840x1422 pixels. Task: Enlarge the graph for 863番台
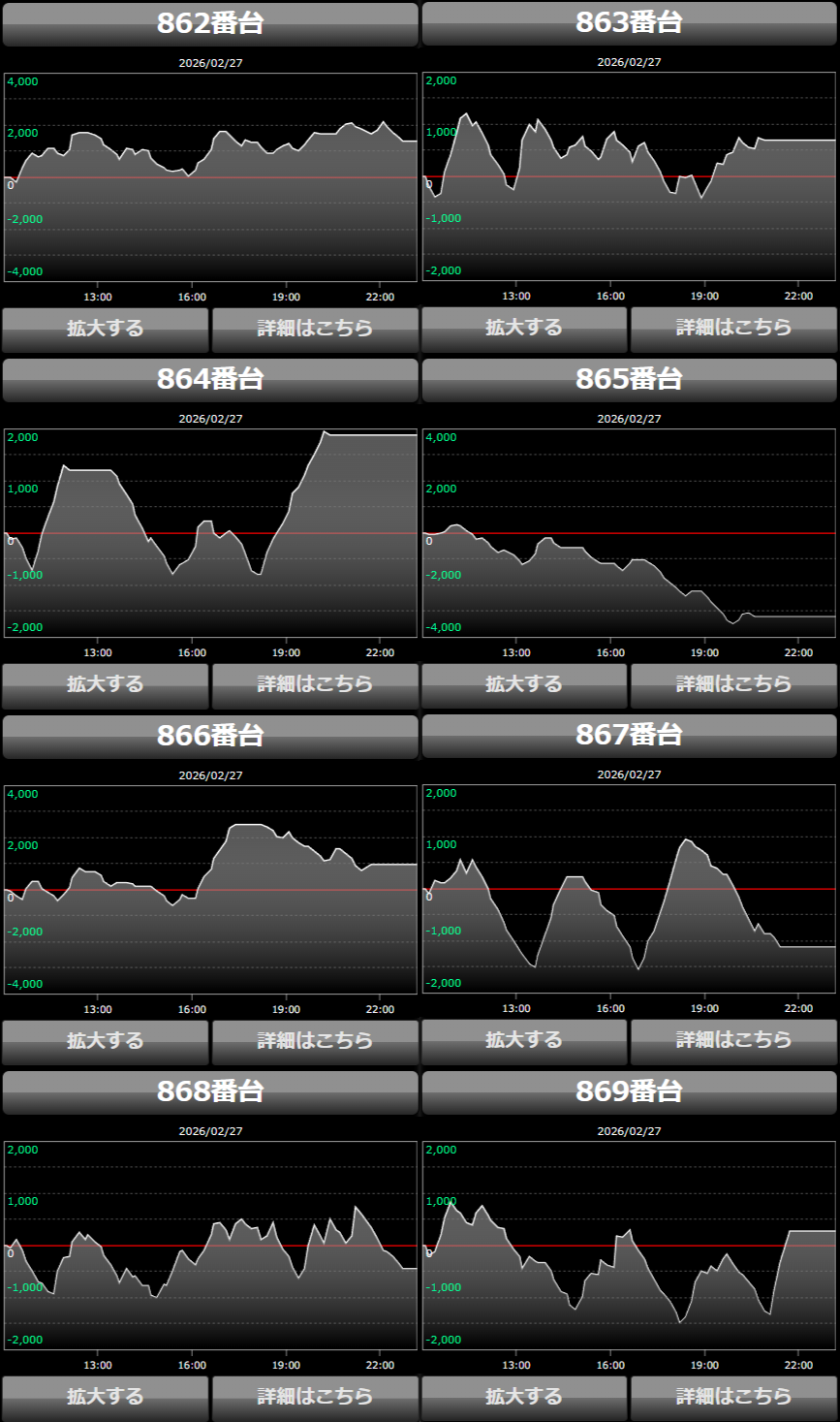tap(524, 329)
